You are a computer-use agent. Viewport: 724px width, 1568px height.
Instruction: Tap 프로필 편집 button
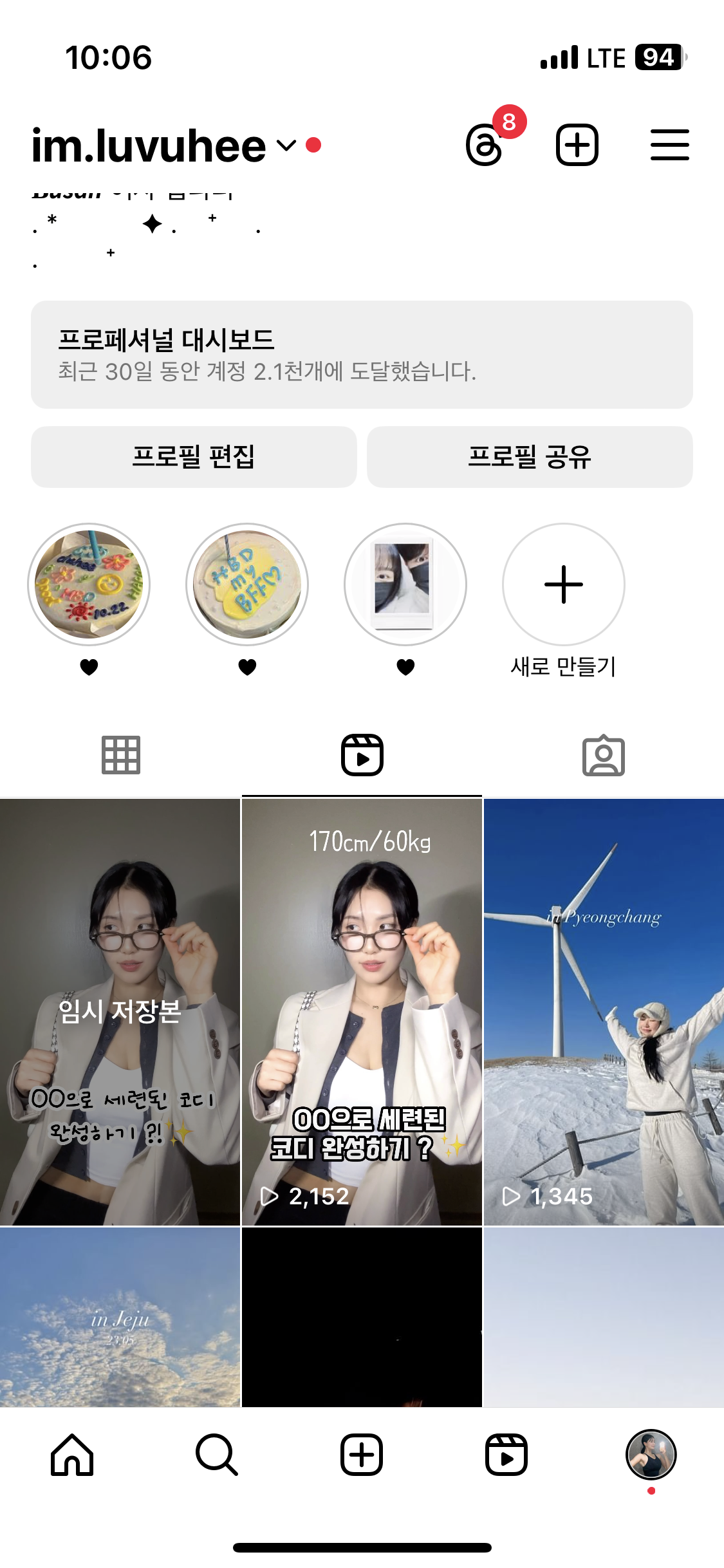tap(194, 457)
